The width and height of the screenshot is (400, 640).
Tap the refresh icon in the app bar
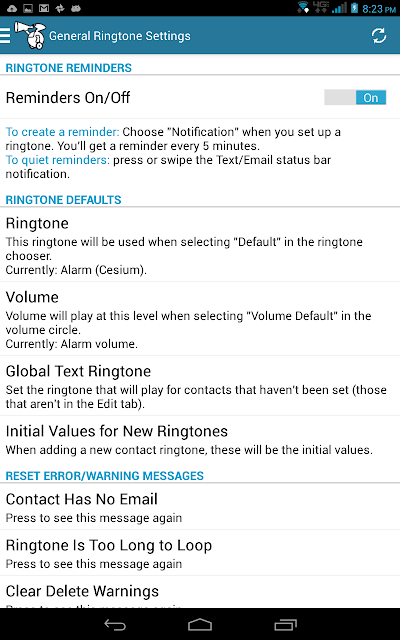point(379,36)
